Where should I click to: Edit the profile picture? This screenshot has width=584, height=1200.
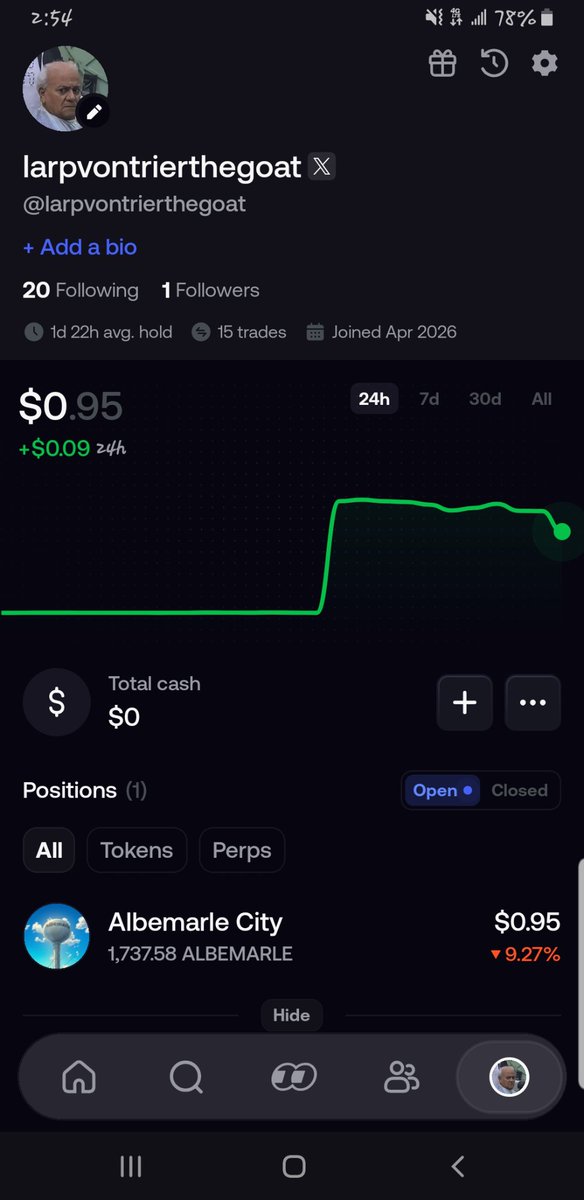[x=94, y=113]
